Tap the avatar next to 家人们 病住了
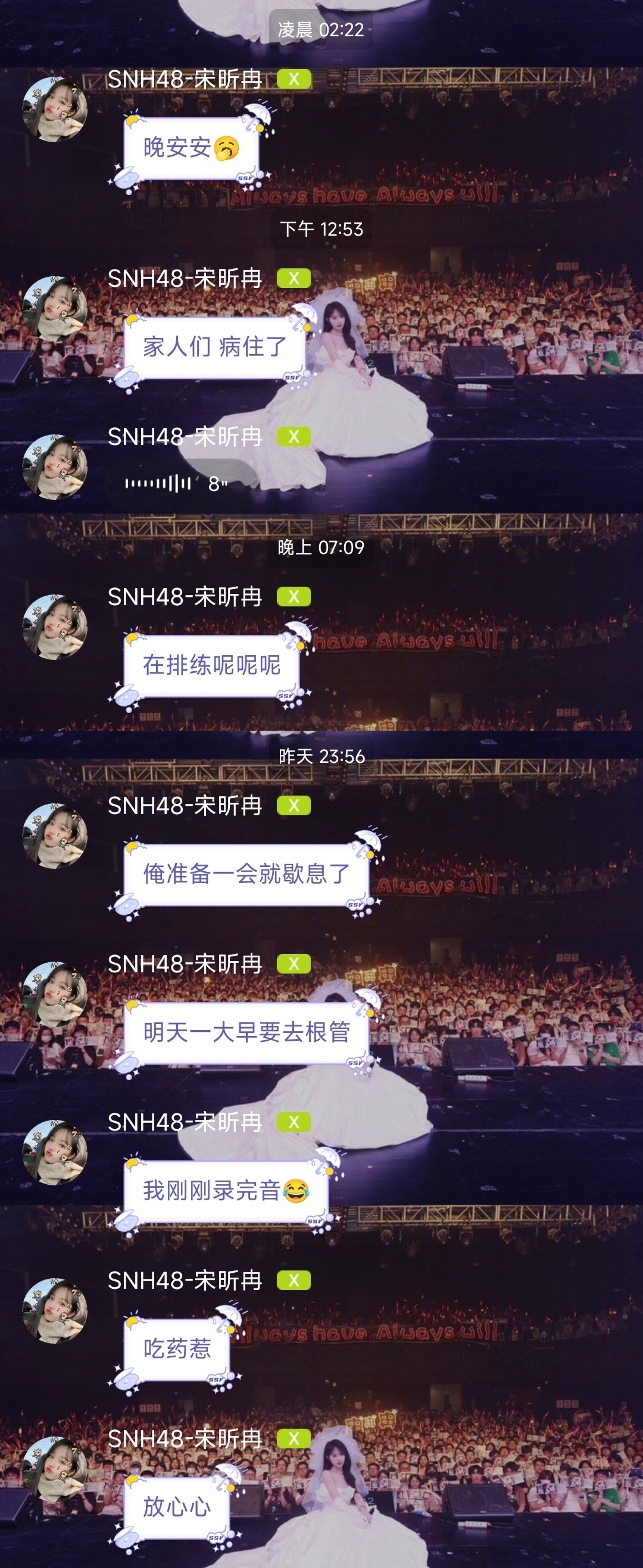Viewport: 643px width, 1568px height. (55, 309)
